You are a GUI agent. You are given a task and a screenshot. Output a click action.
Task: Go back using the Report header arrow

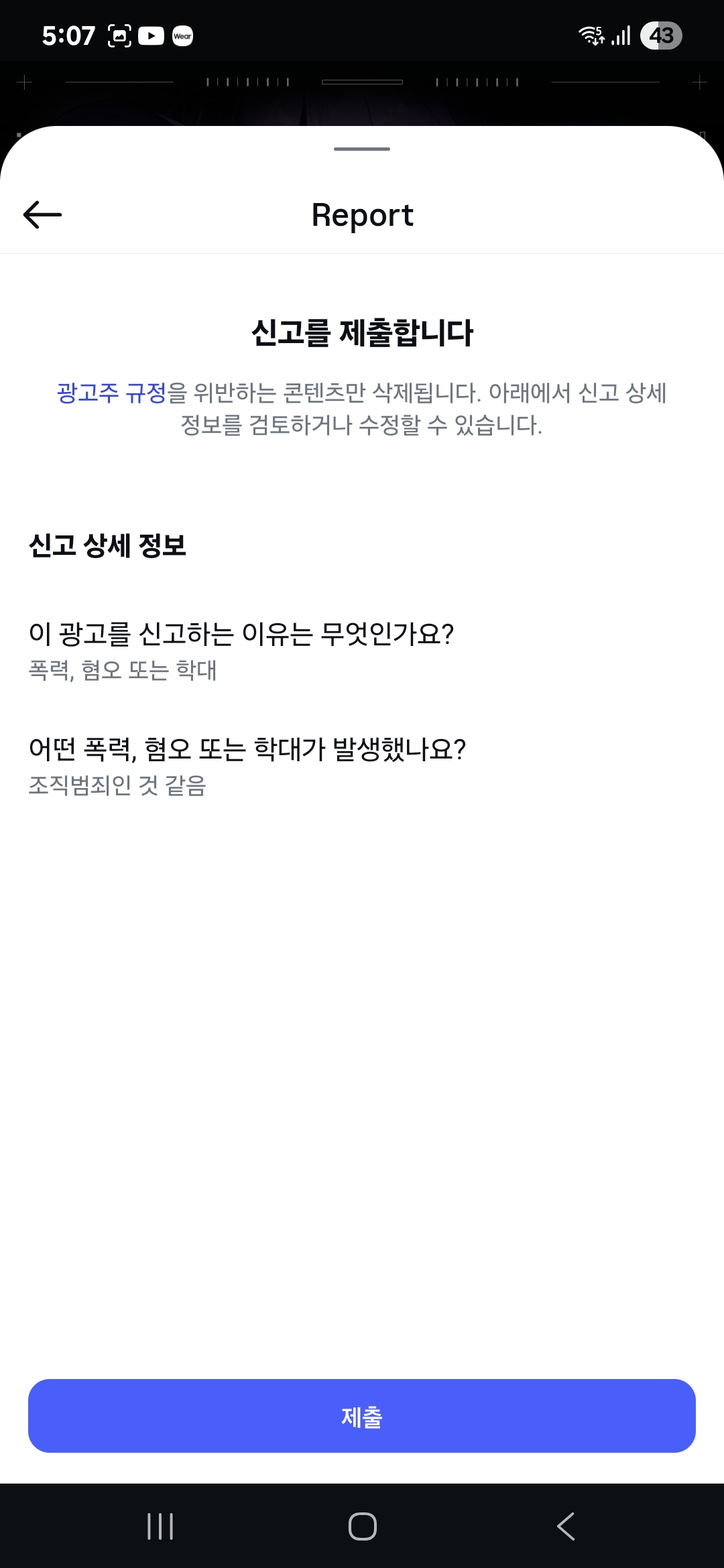(x=42, y=215)
